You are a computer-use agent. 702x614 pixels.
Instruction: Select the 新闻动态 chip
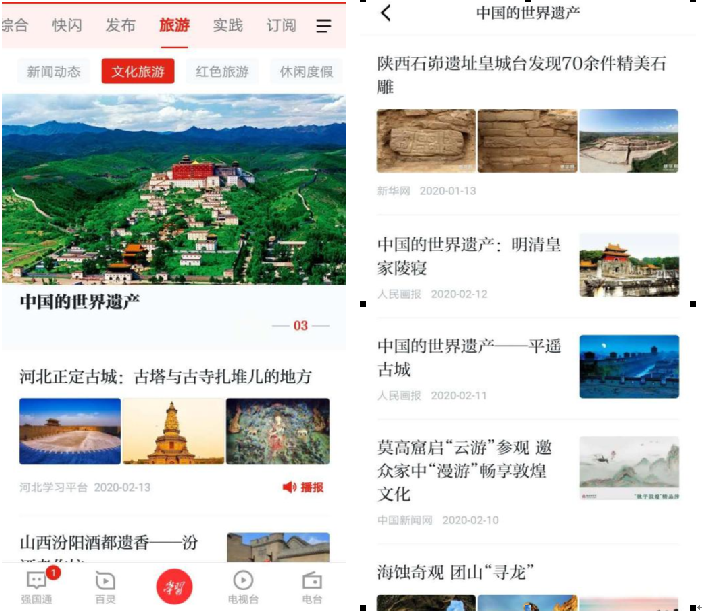pyautogui.click(x=54, y=72)
